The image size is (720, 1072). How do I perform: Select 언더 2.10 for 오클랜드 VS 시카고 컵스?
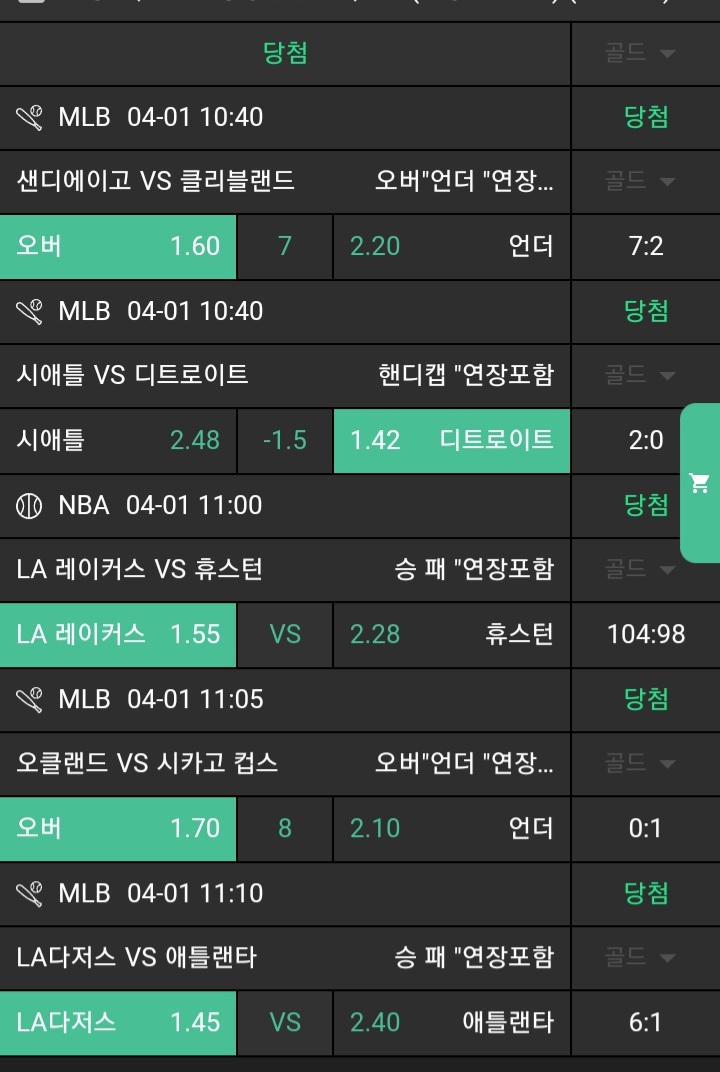(452, 828)
